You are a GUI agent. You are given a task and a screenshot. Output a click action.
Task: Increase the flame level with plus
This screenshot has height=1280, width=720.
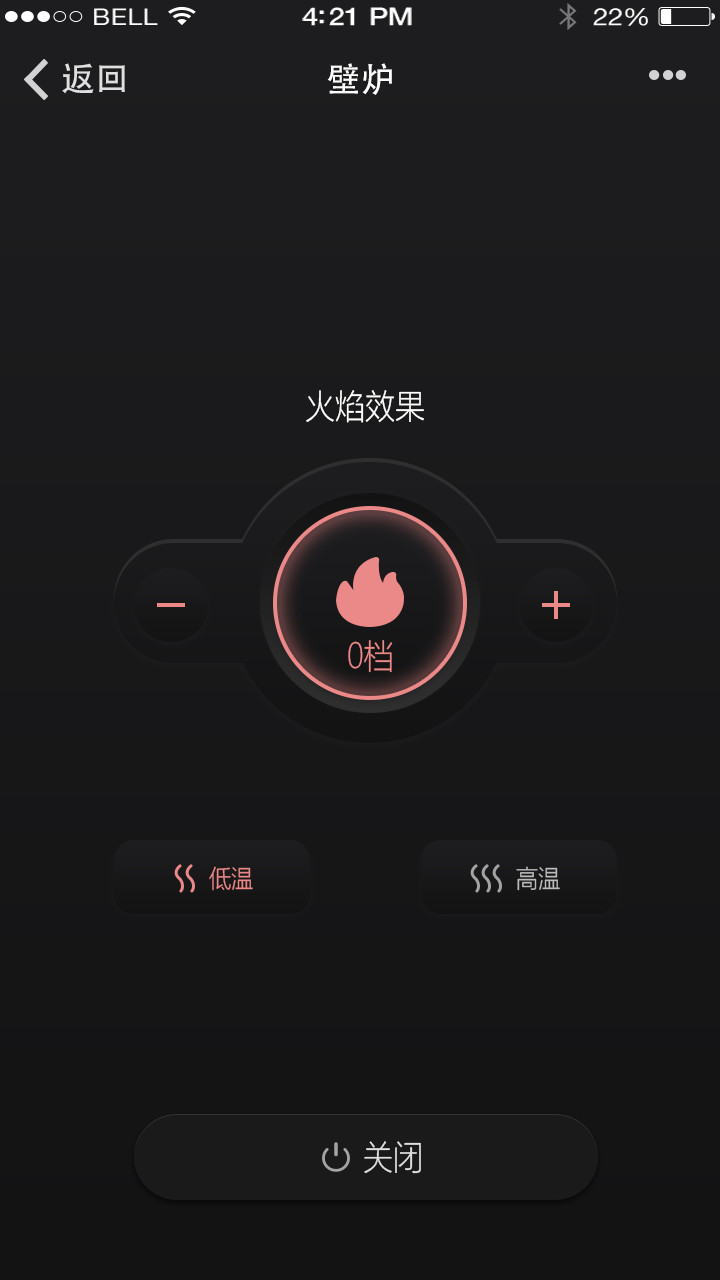coord(555,604)
